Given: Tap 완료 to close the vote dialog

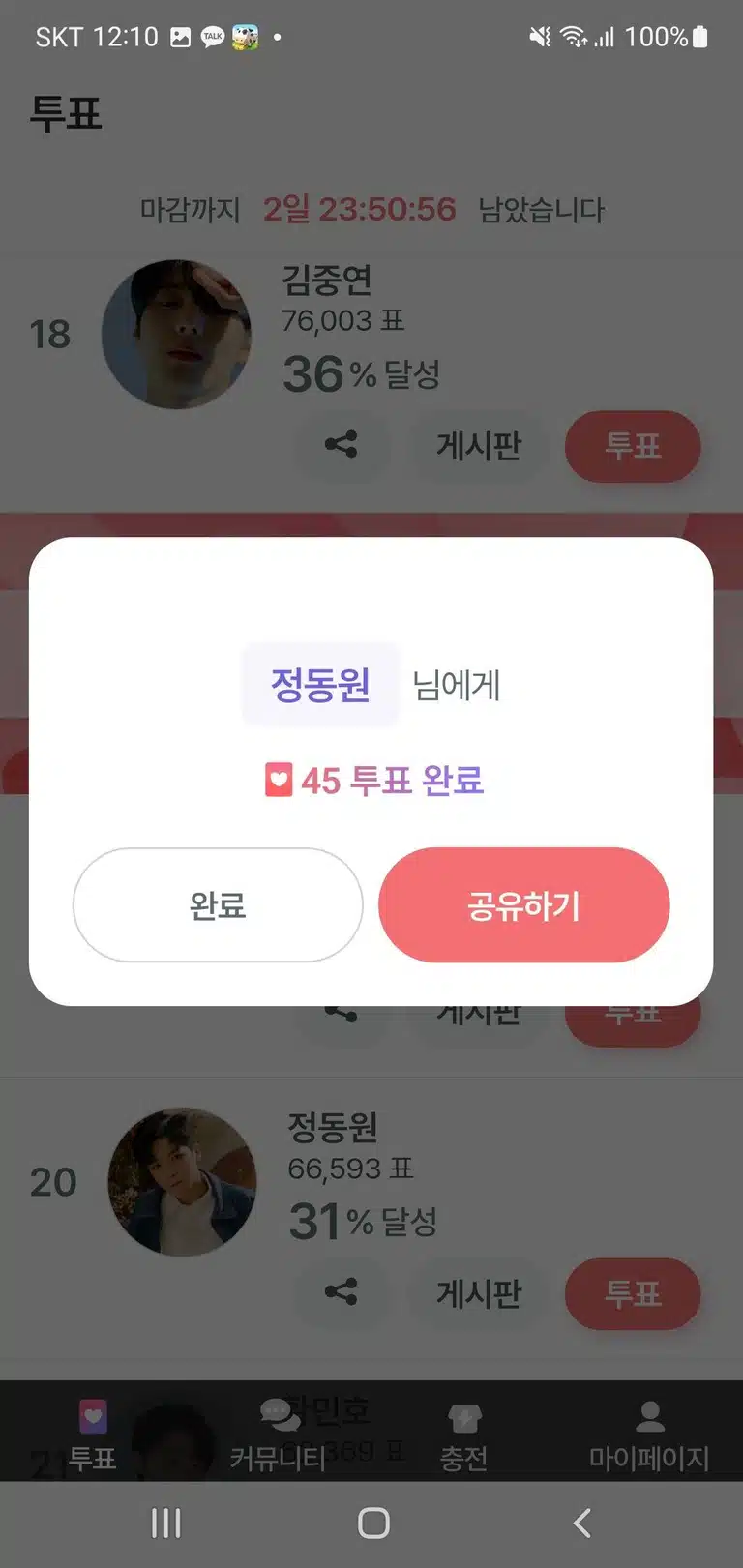Looking at the screenshot, I should click(218, 905).
